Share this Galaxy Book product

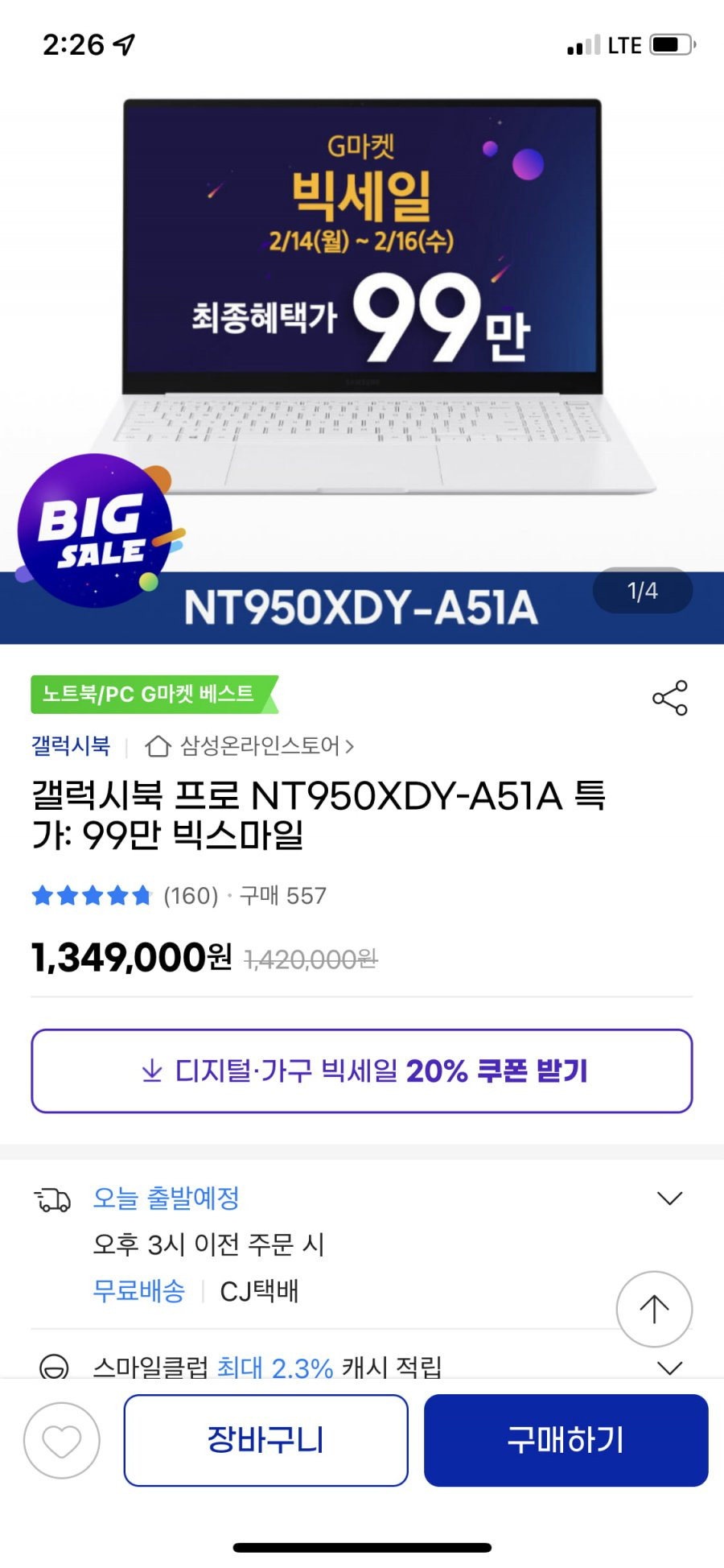[x=669, y=697]
